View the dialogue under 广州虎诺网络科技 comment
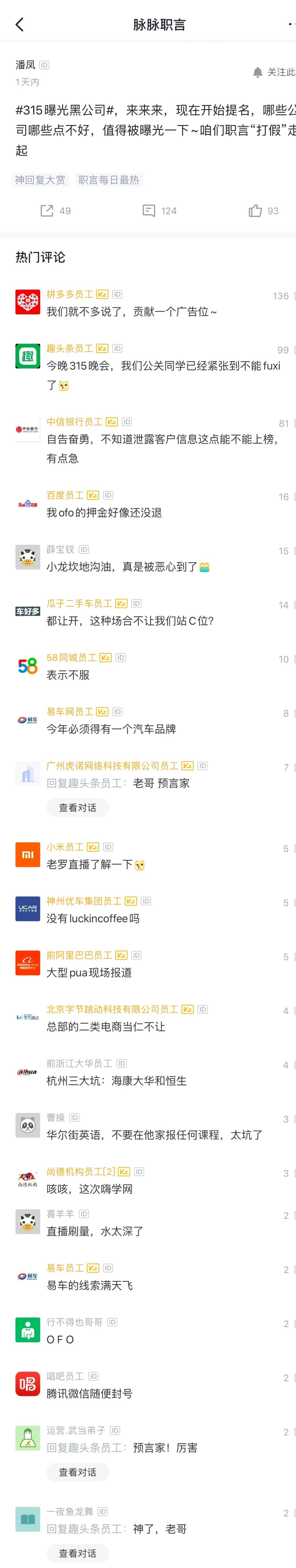Image resolution: width=296 pixels, height=1568 pixels. click(77, 808)
